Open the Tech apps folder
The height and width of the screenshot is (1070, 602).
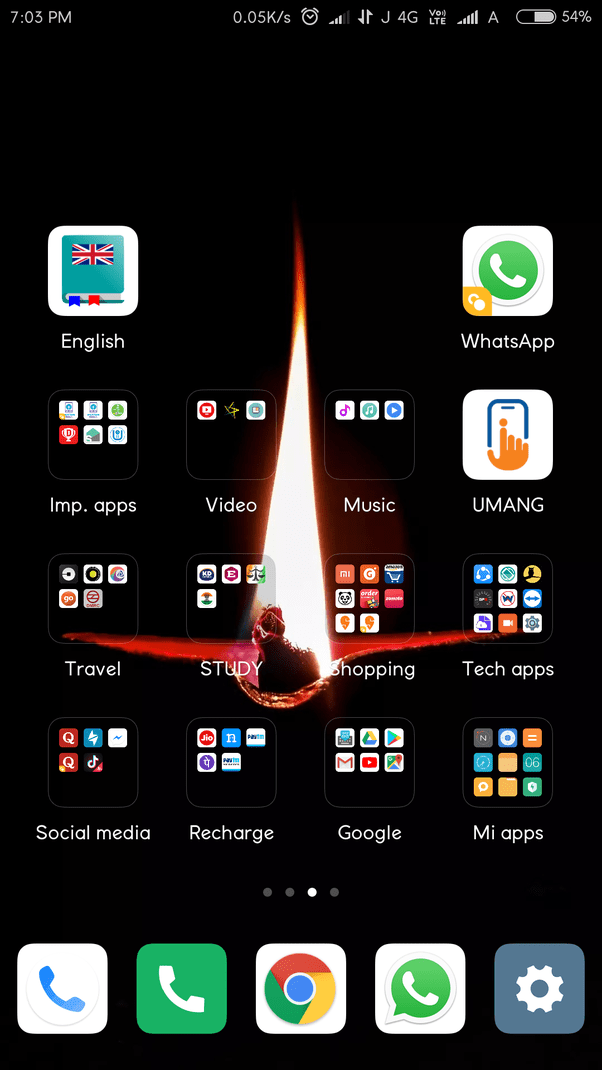click(507, 598)
